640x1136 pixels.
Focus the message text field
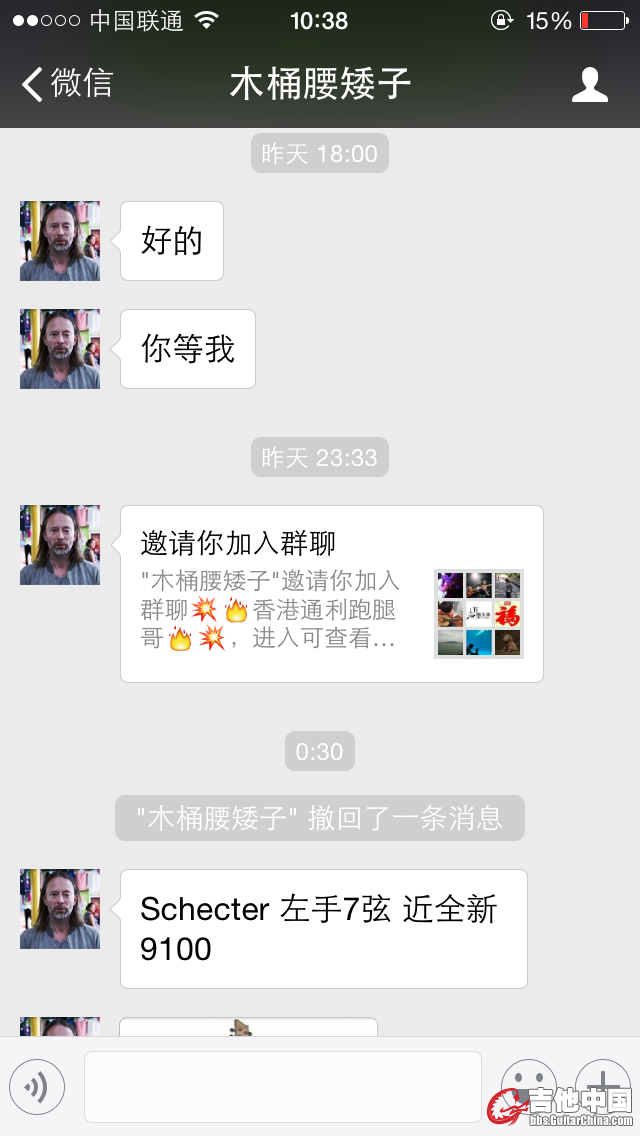pyautogui.click(x=282, y=1087)
